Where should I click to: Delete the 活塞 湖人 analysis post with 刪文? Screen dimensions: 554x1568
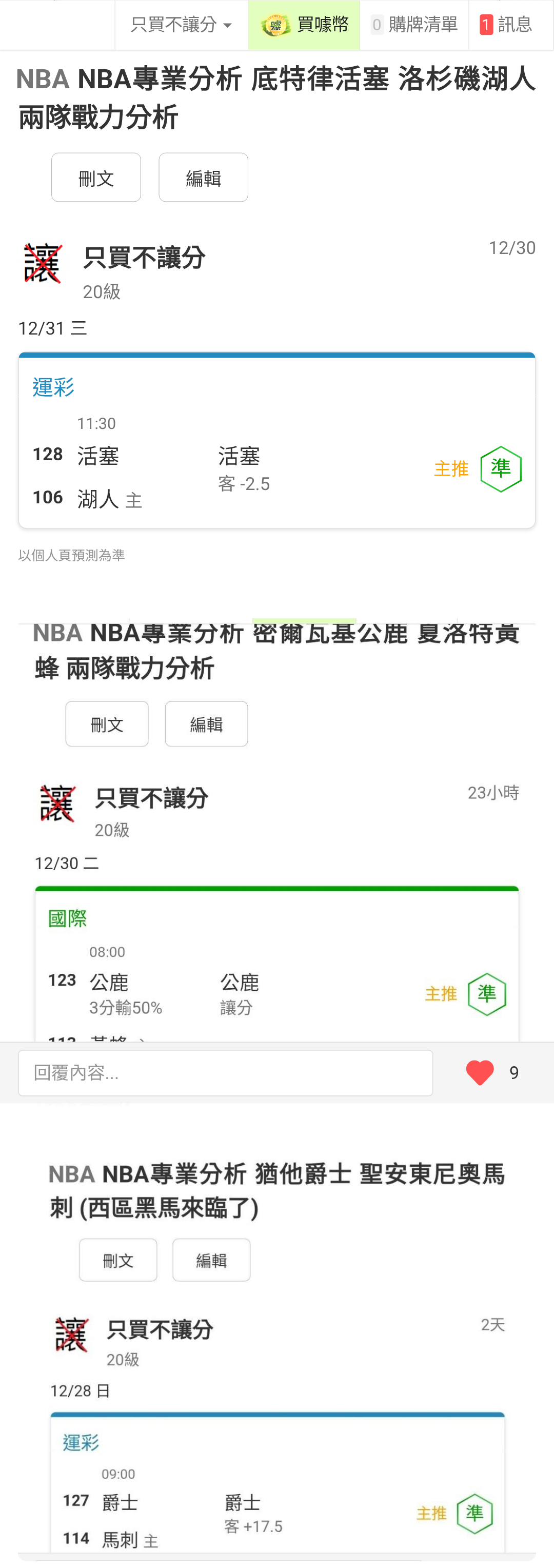pos(96,178)
